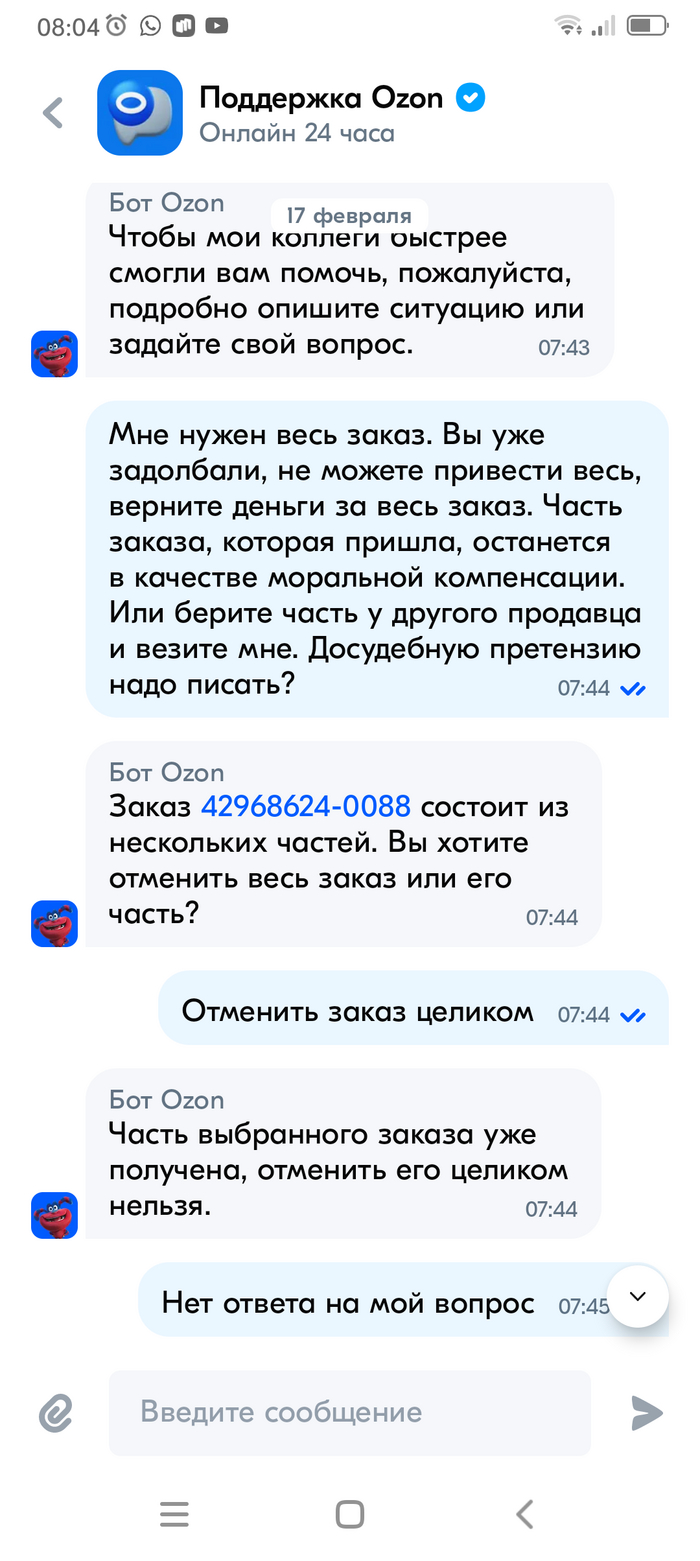
Task: Focus the 'Введите сообщение' message field
Action: click(x=348, y=1412)
